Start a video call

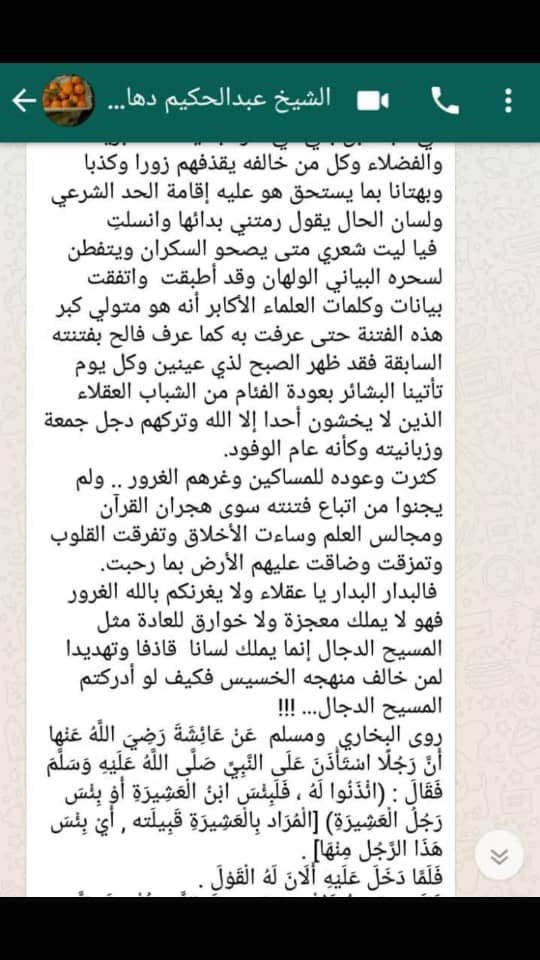(x=373, y=102)
